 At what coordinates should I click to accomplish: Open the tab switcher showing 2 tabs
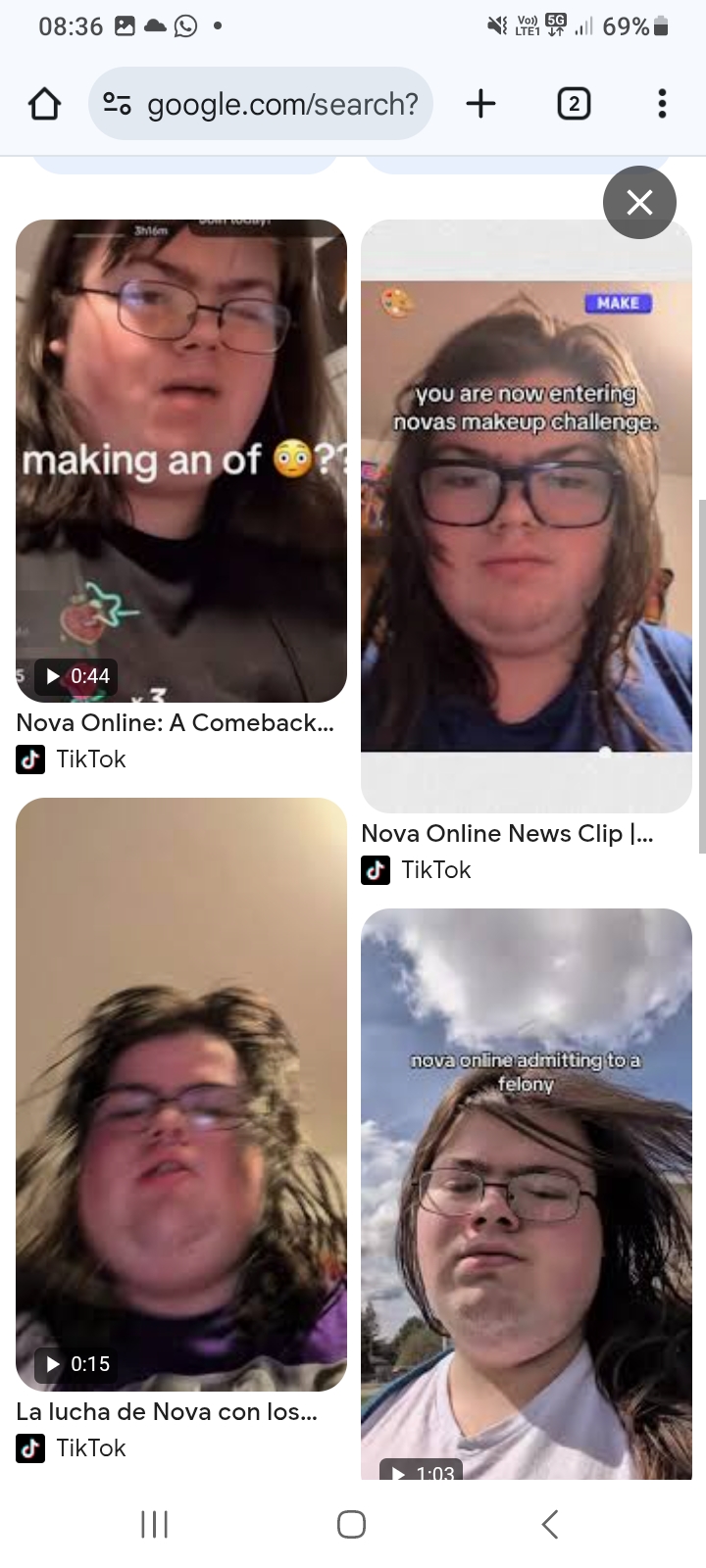click(574, 104)
